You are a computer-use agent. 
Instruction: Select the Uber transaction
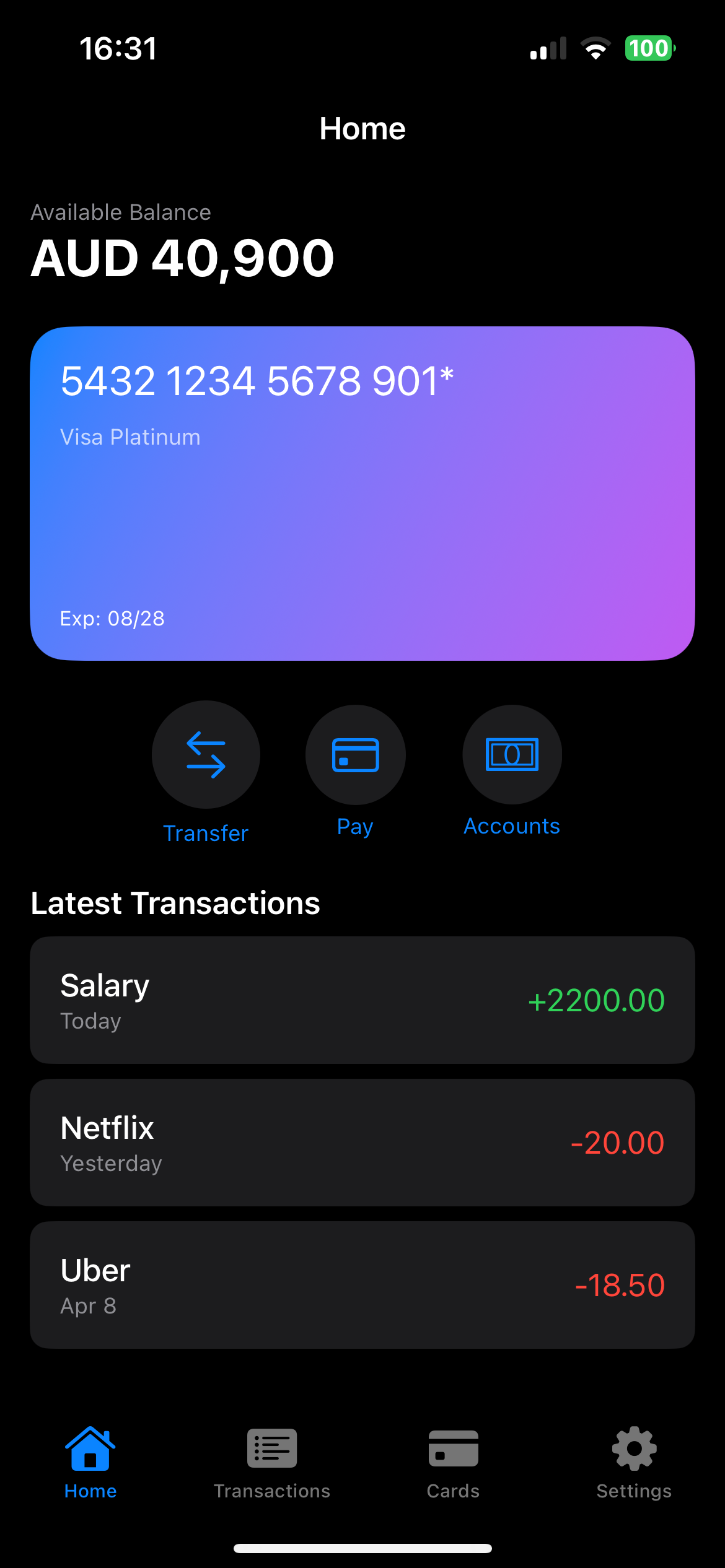[x=362, y=1285]
